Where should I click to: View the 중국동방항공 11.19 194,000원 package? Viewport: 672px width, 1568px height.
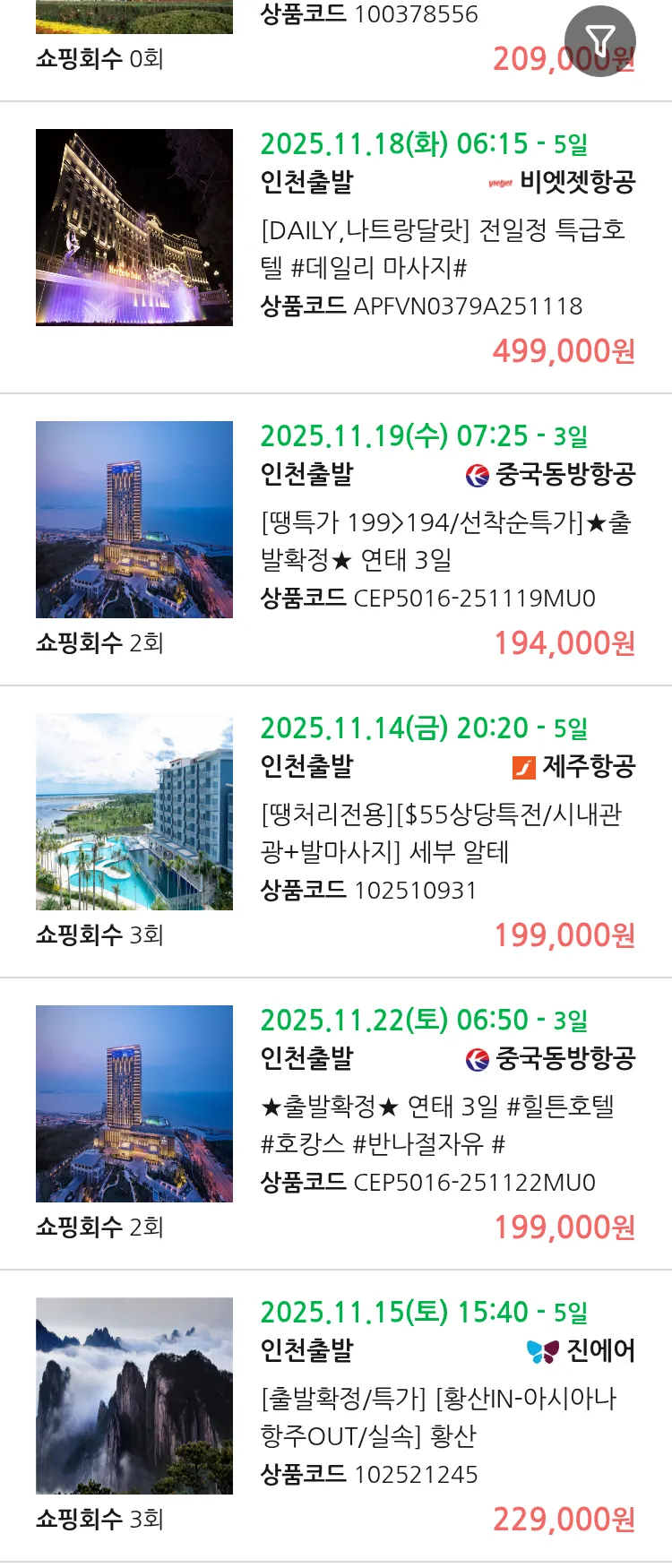click(x=446, y=540)
